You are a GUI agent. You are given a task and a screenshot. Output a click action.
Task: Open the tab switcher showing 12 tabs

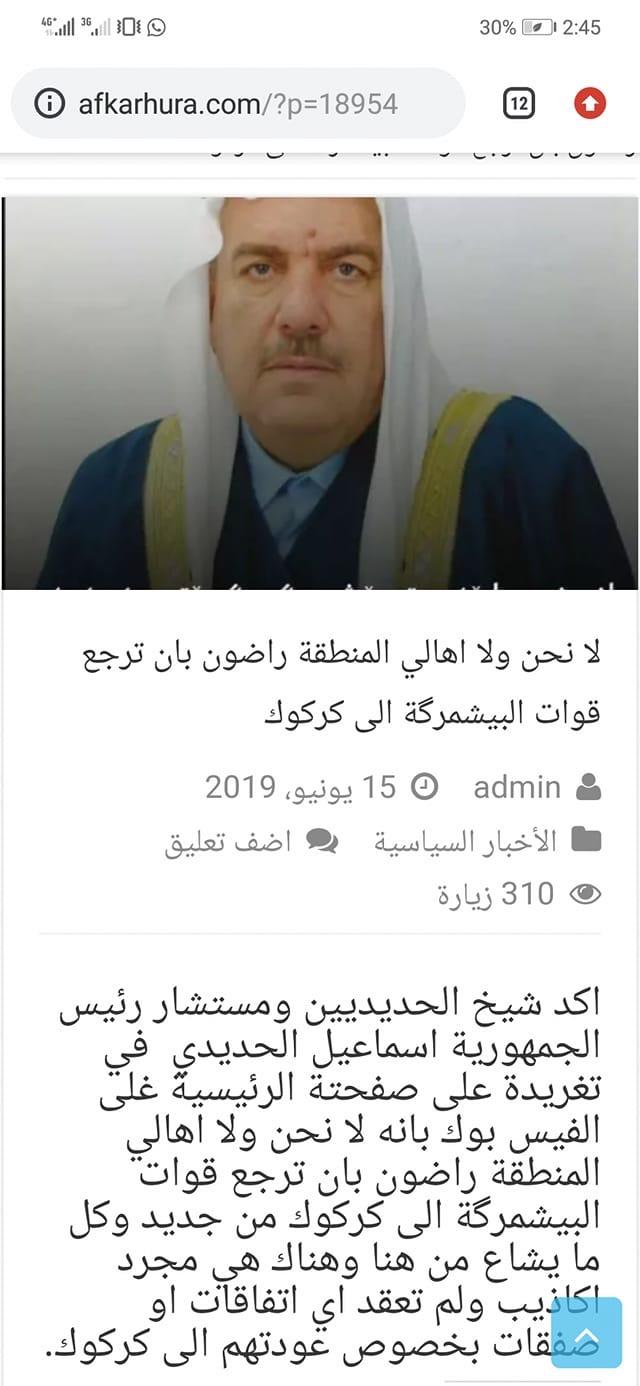519,103
